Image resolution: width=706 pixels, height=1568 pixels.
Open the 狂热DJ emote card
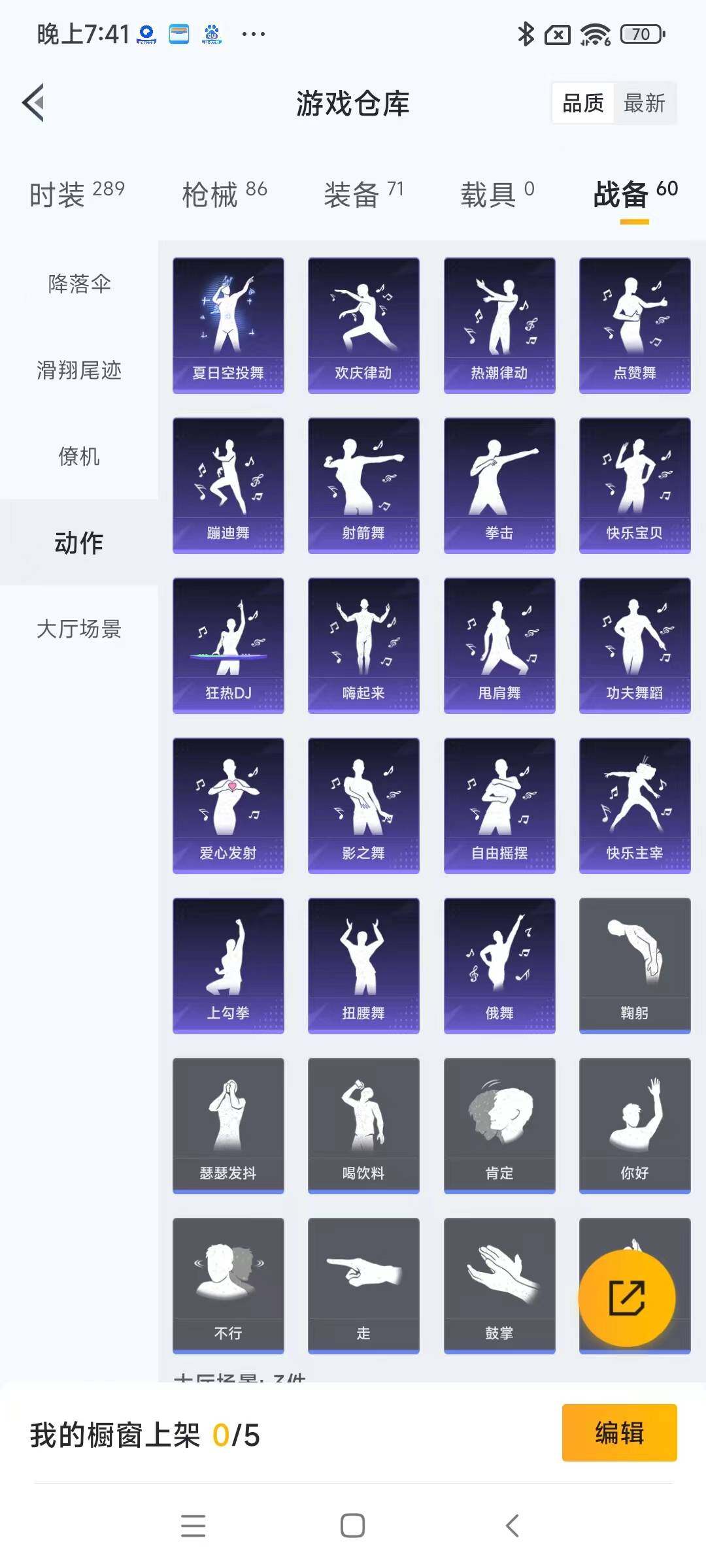(x=228, y=645)
